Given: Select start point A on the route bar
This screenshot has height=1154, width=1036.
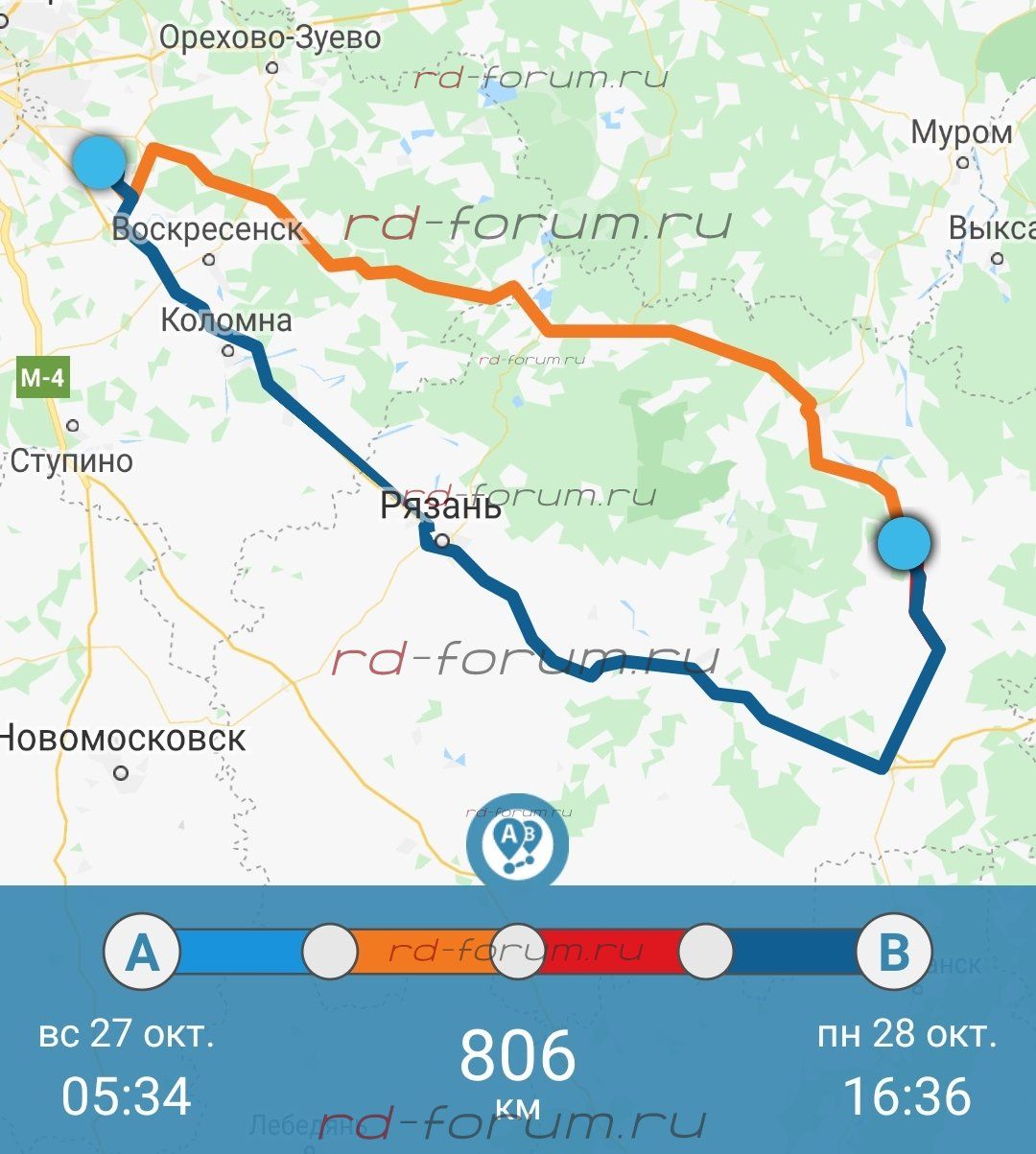Looking at the screenshot, I should (141, 953).
